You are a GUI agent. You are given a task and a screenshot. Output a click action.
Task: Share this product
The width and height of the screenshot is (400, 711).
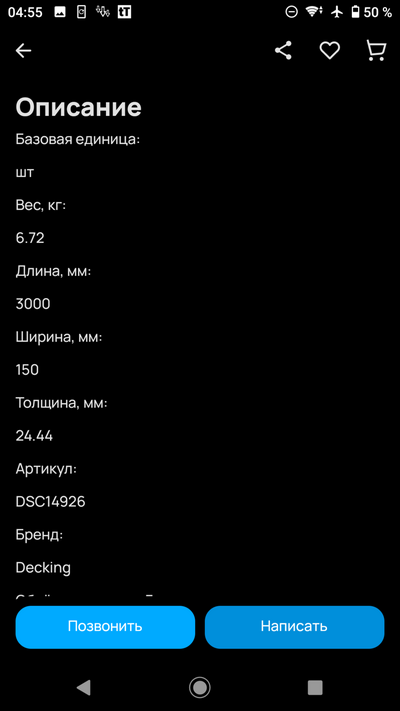(x=283, y=50)
